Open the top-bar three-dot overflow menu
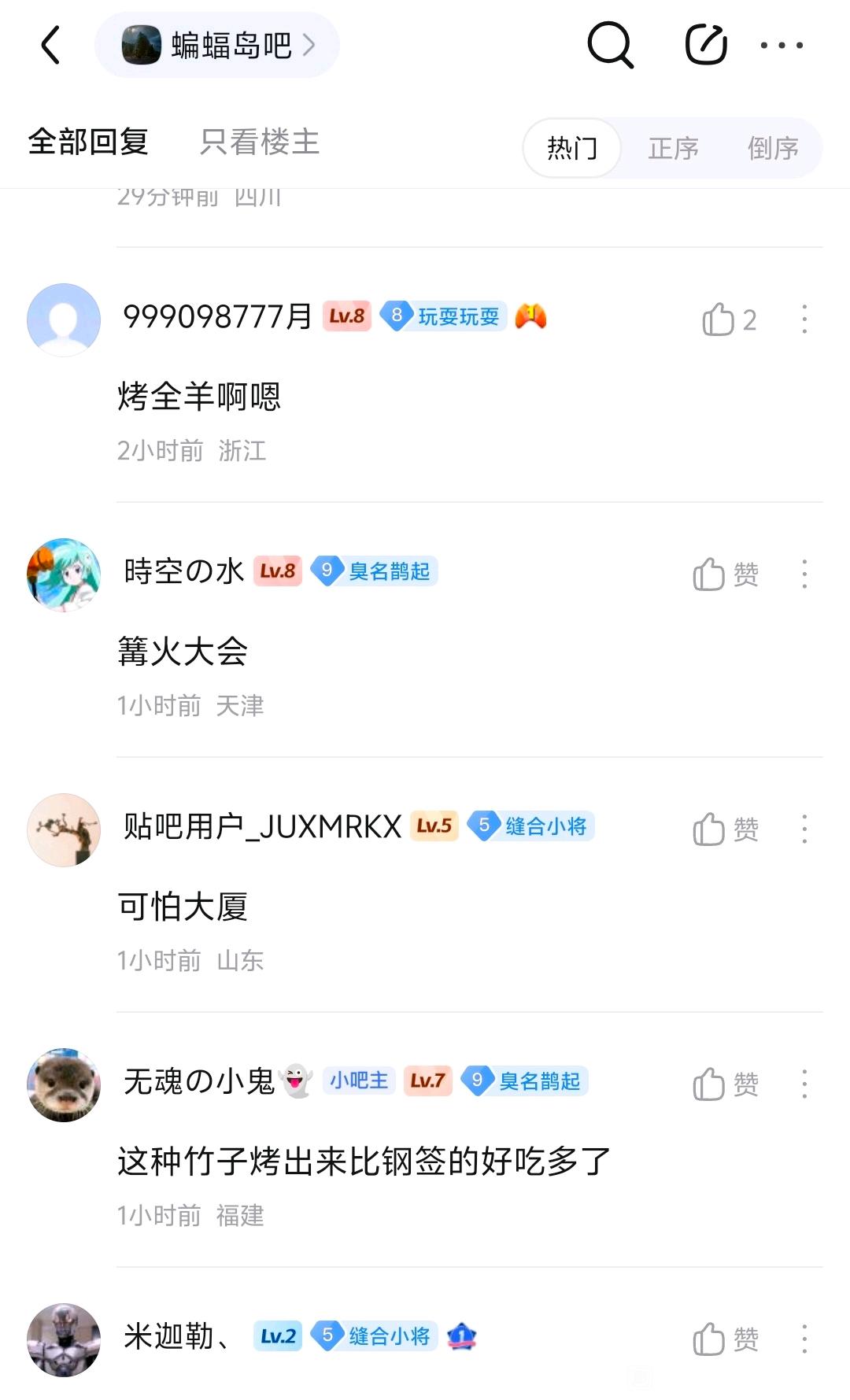 [782, 45]
